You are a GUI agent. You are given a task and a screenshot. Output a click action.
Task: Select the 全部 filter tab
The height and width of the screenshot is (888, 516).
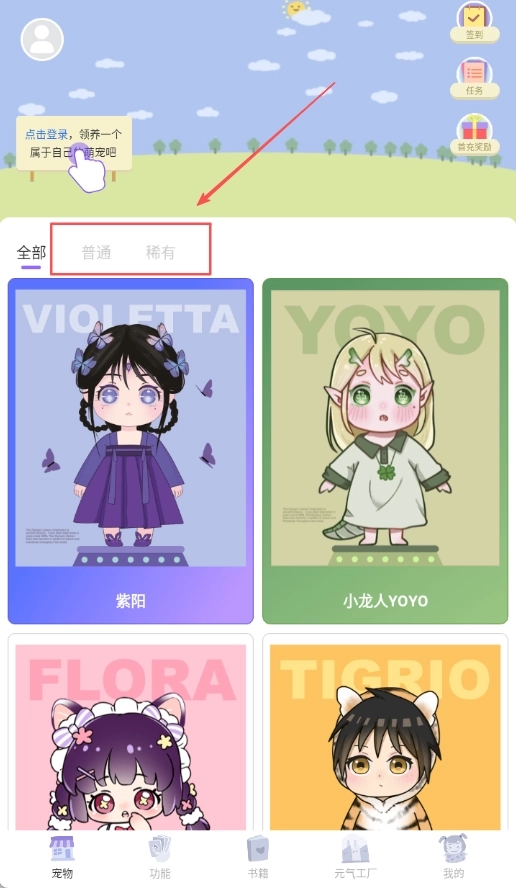click(31, 253)
